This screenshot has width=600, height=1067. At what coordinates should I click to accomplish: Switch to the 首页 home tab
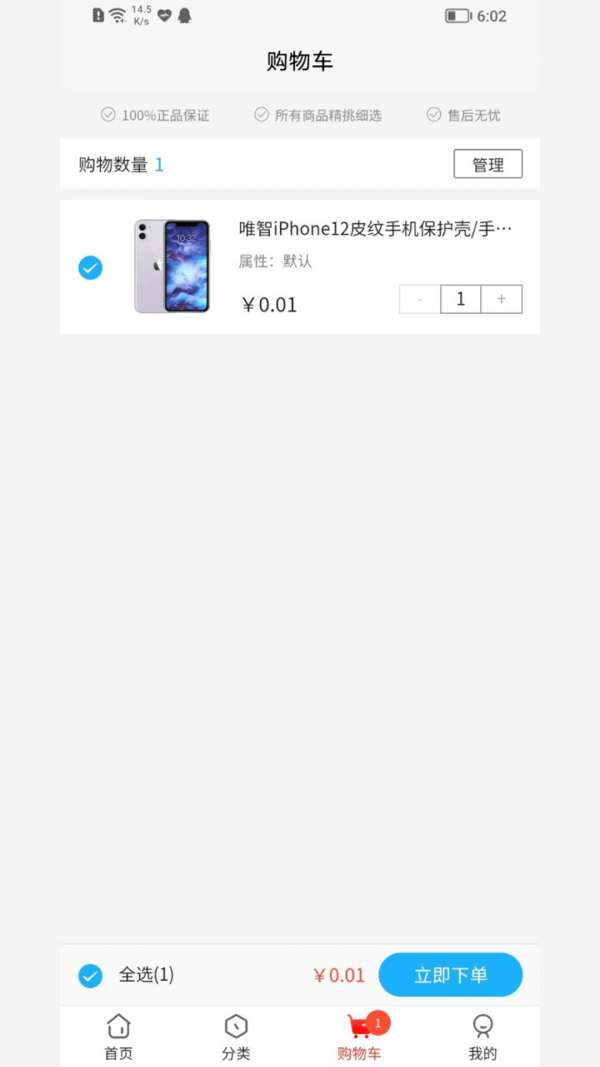pos(118,1037)
